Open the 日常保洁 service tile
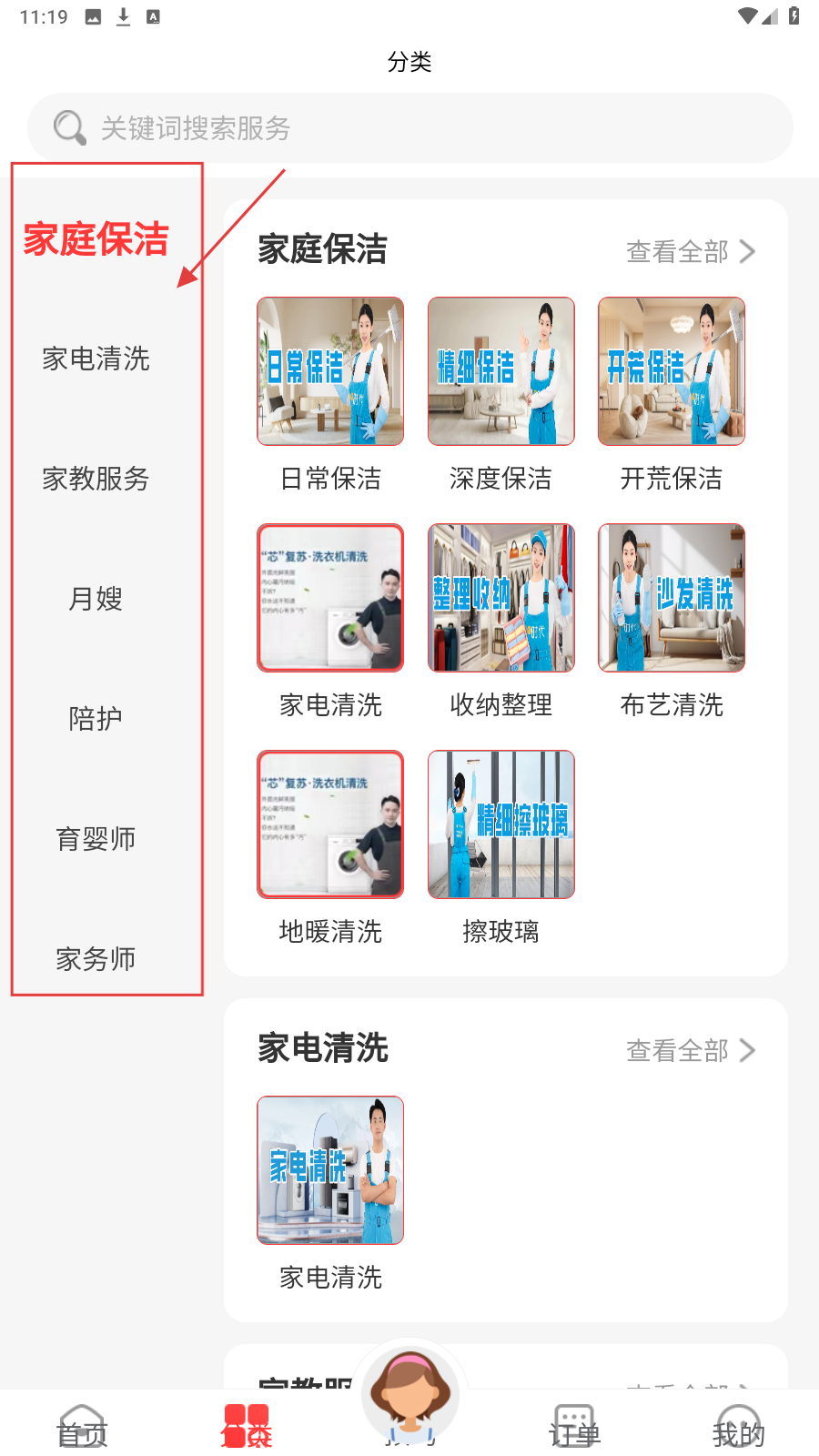The height and width of the screenshot is (1456, 819). [x=330, y=371]
